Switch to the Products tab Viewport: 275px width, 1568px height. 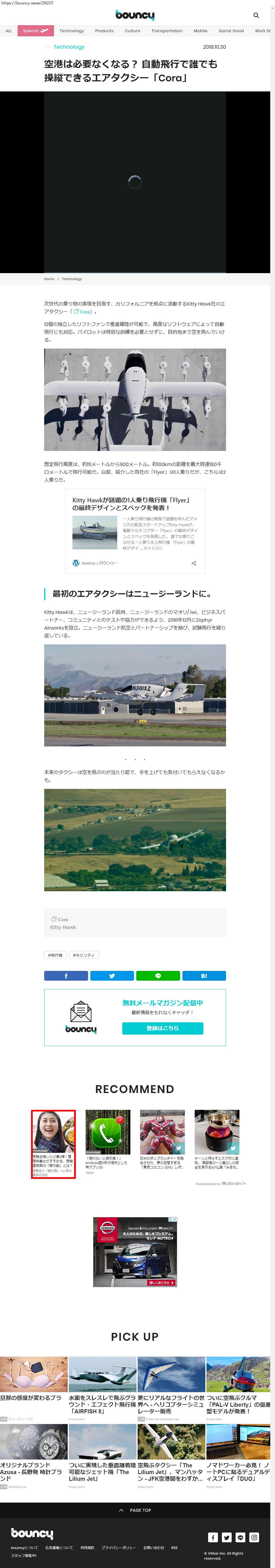tap(104, 30)
